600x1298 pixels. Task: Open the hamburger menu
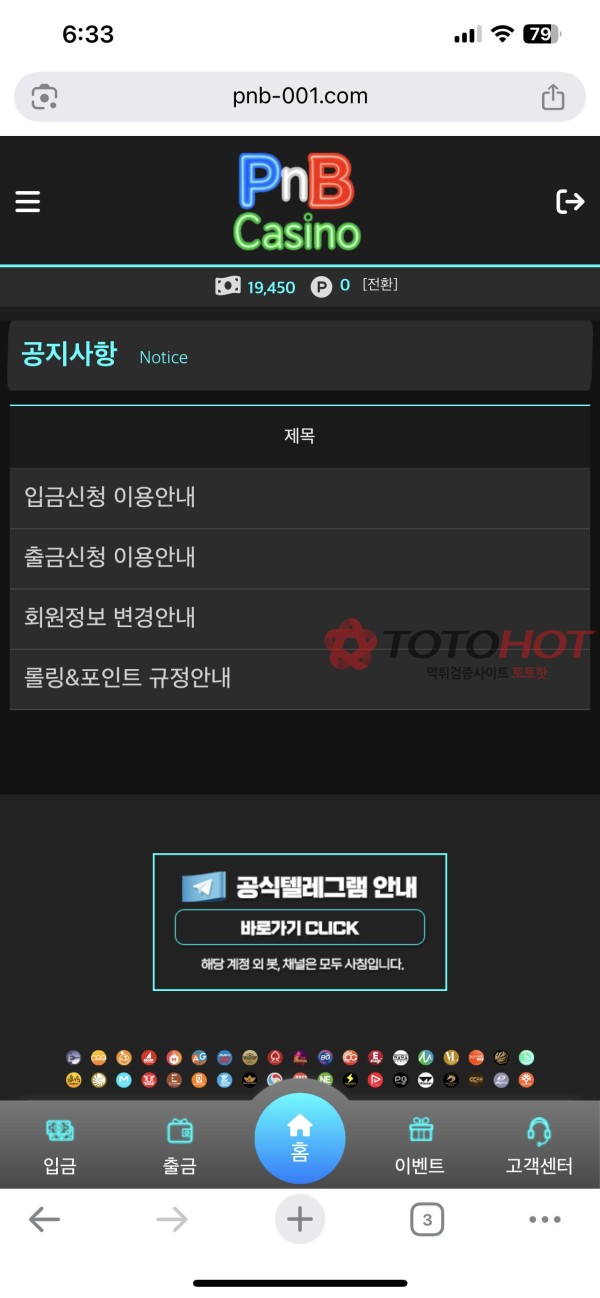tap(28, 202)
